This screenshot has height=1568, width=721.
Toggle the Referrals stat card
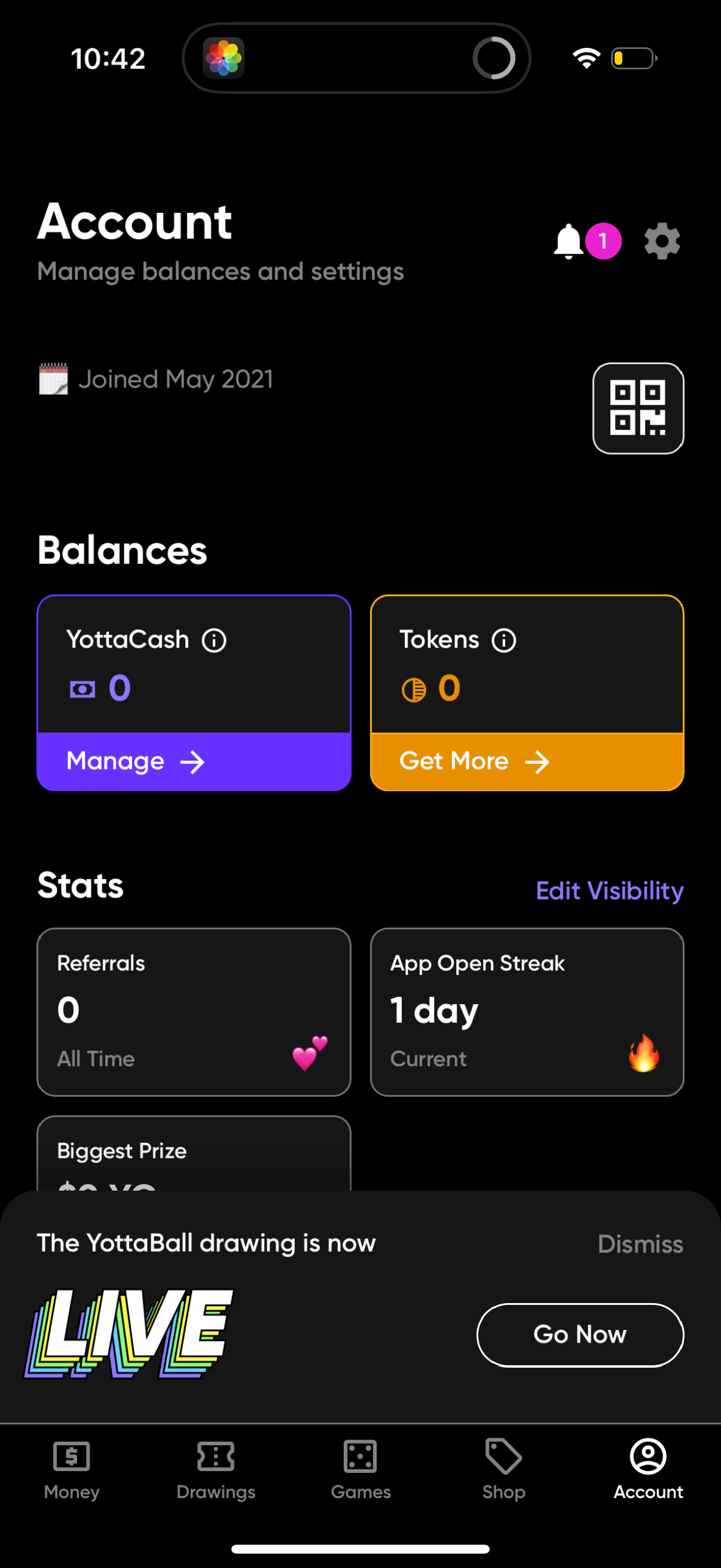194,1012
